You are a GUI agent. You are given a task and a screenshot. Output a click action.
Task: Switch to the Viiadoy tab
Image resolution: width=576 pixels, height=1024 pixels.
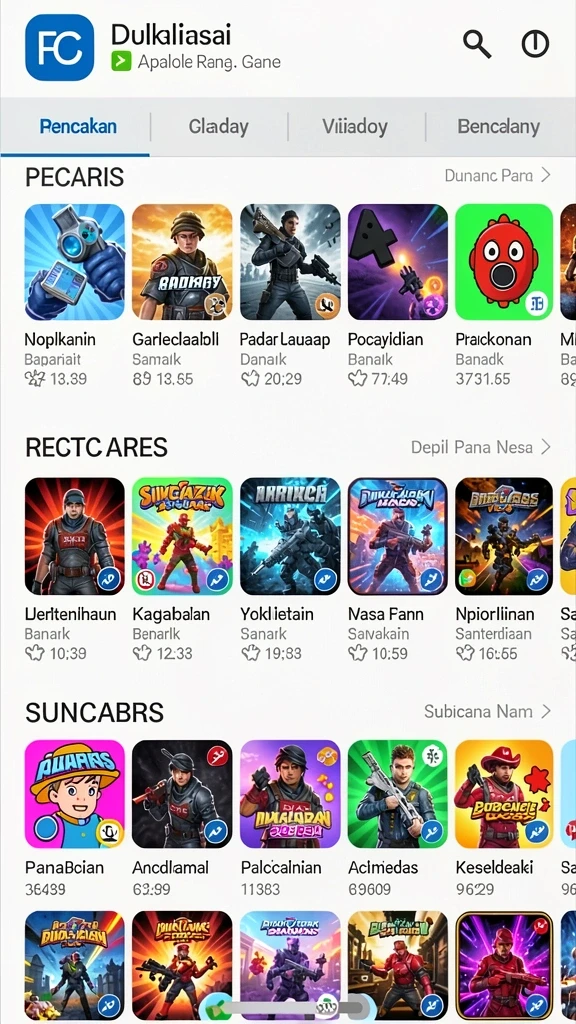(355, 126)
